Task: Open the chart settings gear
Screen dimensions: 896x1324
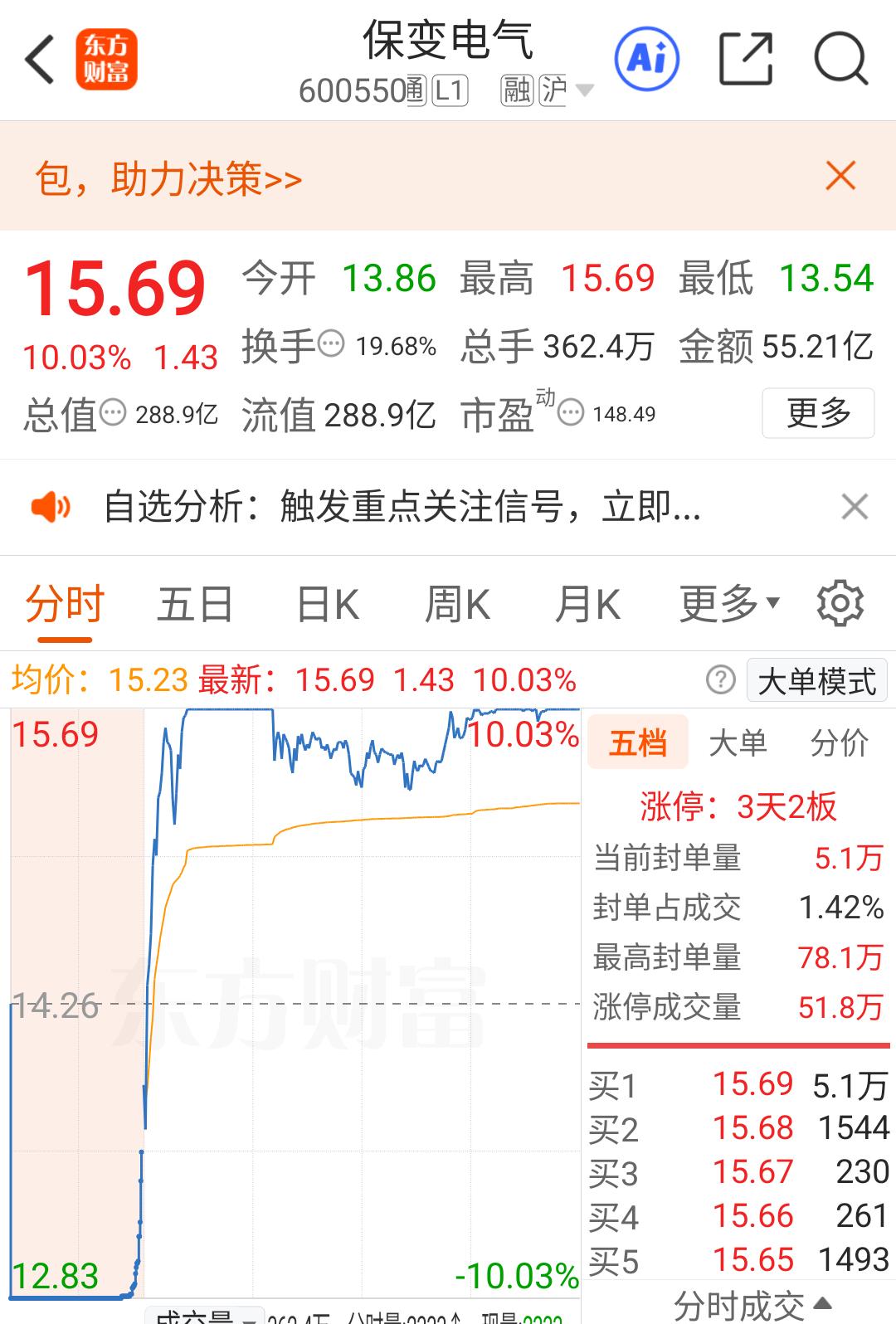Action: [x=842, y=603]
